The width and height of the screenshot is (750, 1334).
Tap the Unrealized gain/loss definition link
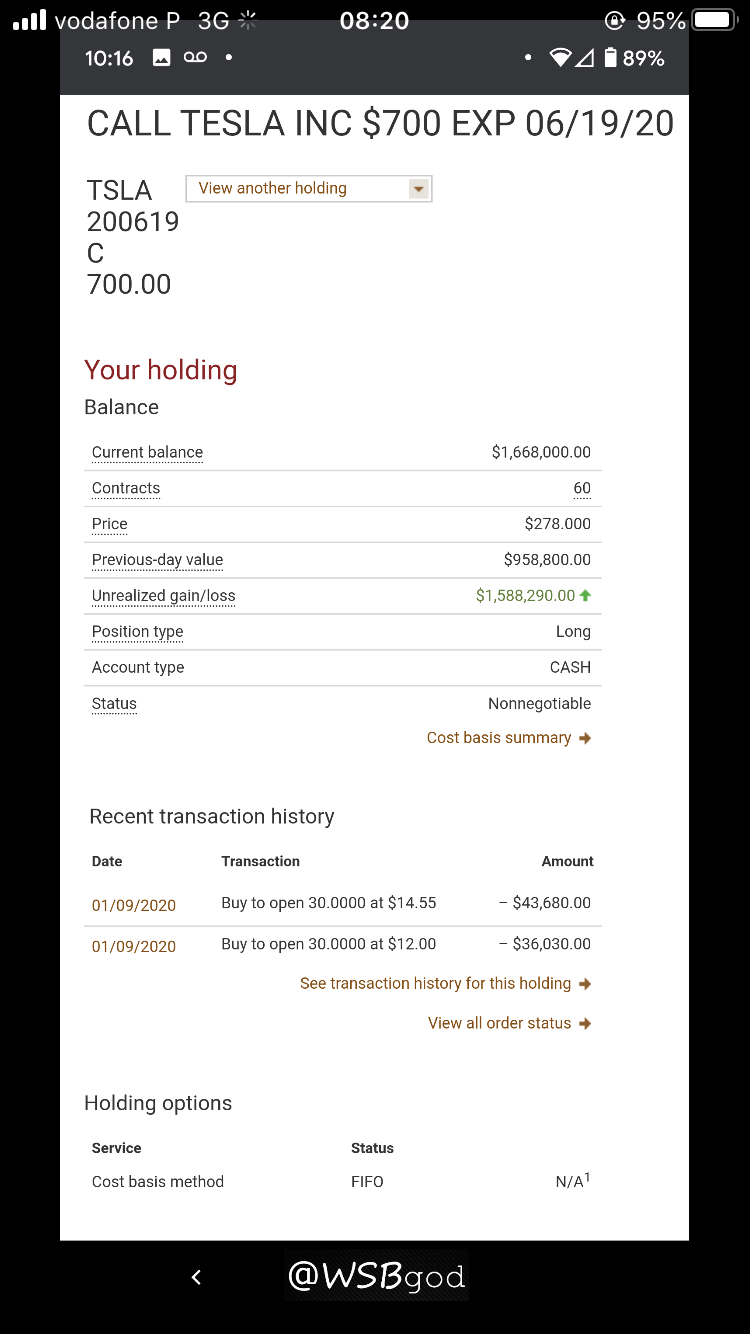[164, 596]
